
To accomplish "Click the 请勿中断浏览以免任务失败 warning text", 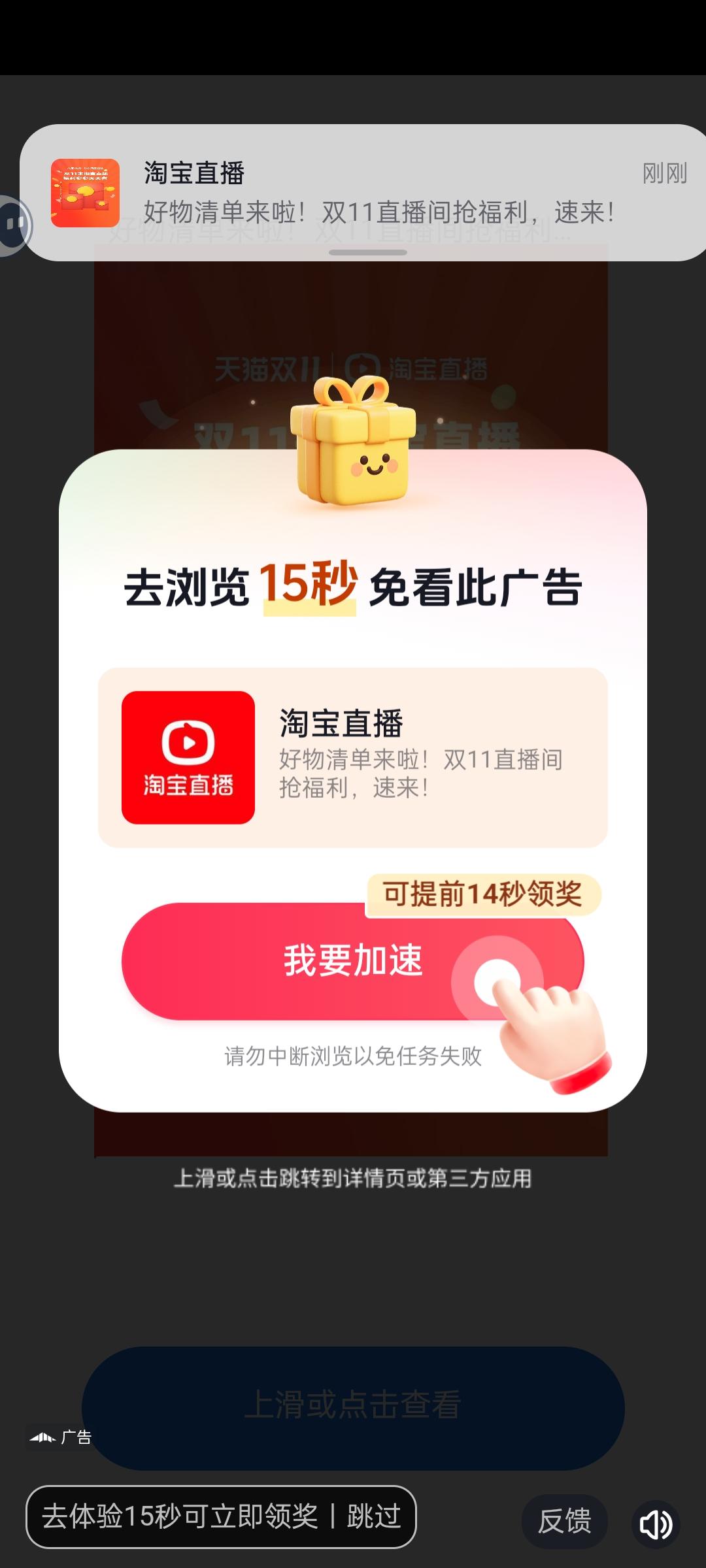I will (353, 1055).
